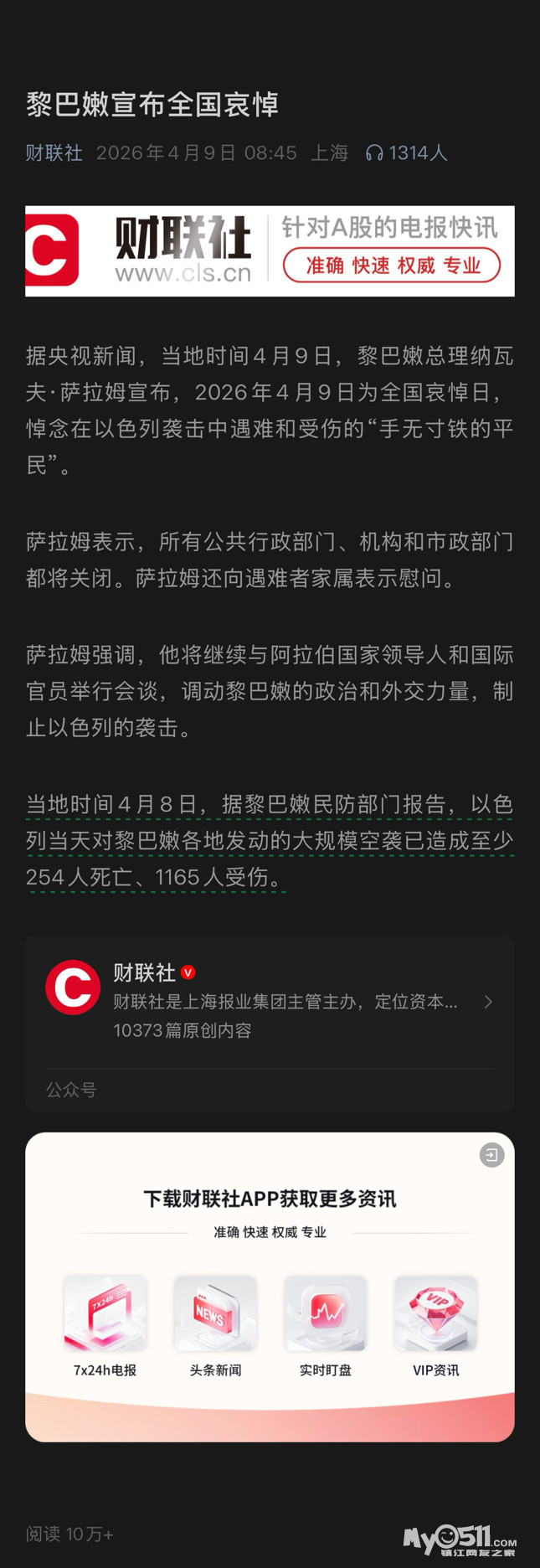540x1568 pixels.
Task: Tap the exit icon on the app card
Action: pos(491,1155)
